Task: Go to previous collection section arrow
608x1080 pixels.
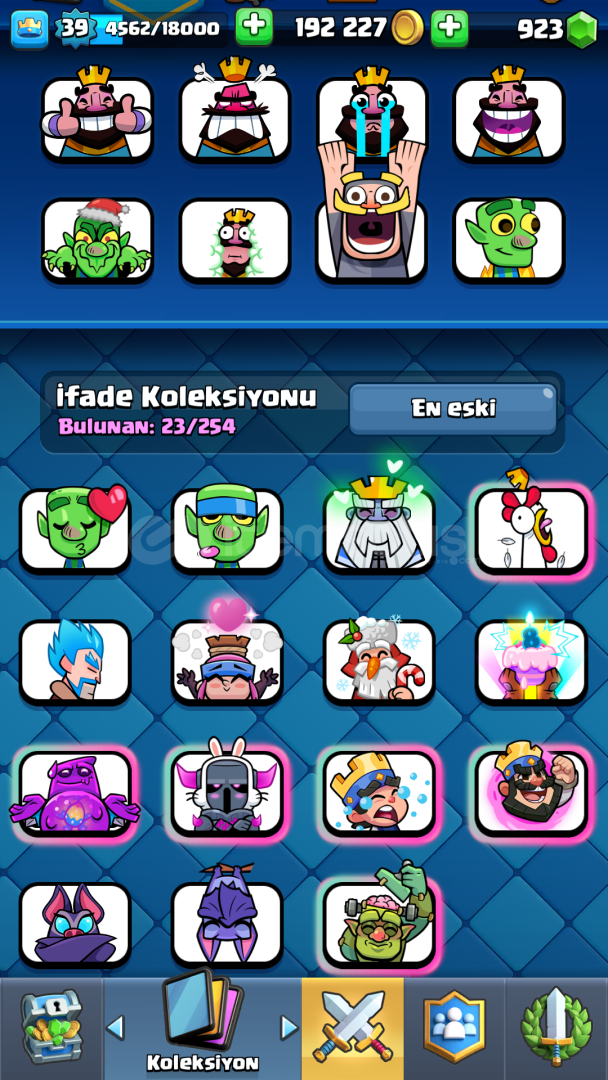Action: pos(115,1028)
